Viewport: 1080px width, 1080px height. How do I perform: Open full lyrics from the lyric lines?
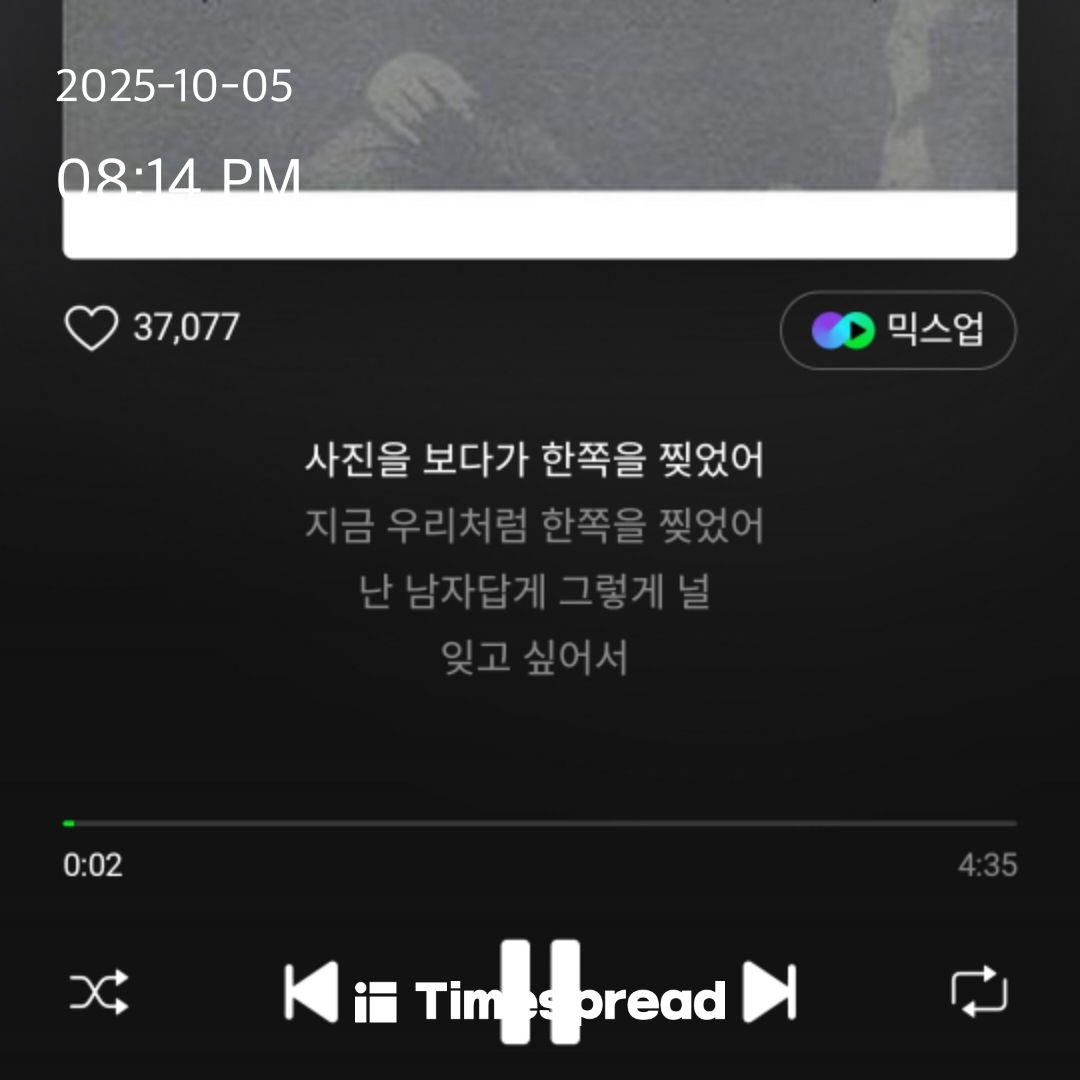point(535,560)
